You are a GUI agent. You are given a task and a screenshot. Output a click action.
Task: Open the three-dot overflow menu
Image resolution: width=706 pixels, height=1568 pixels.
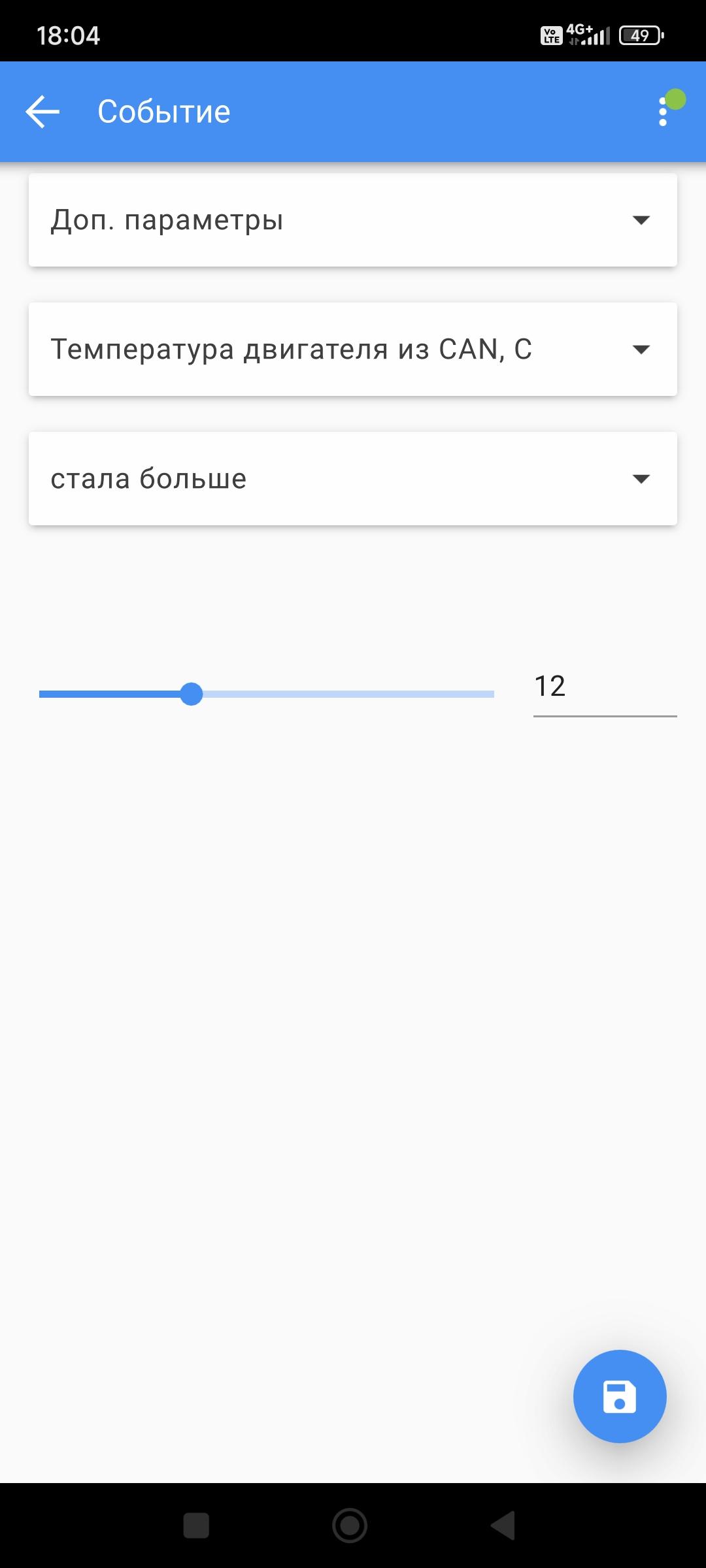pyautogui.click(x=663, y=112)
